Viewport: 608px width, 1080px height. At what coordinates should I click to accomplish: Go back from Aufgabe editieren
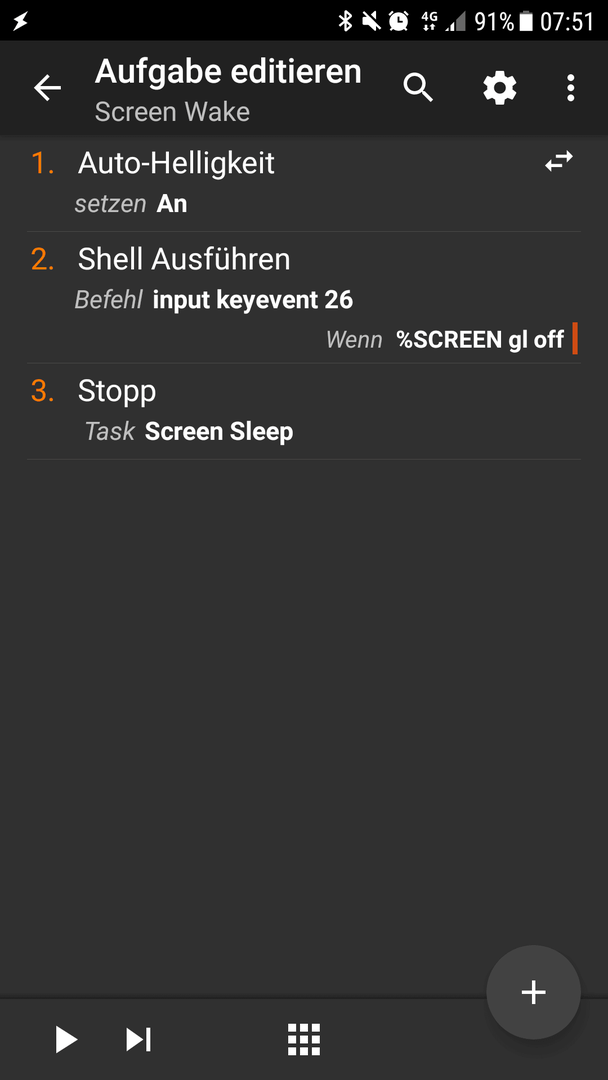48,88
